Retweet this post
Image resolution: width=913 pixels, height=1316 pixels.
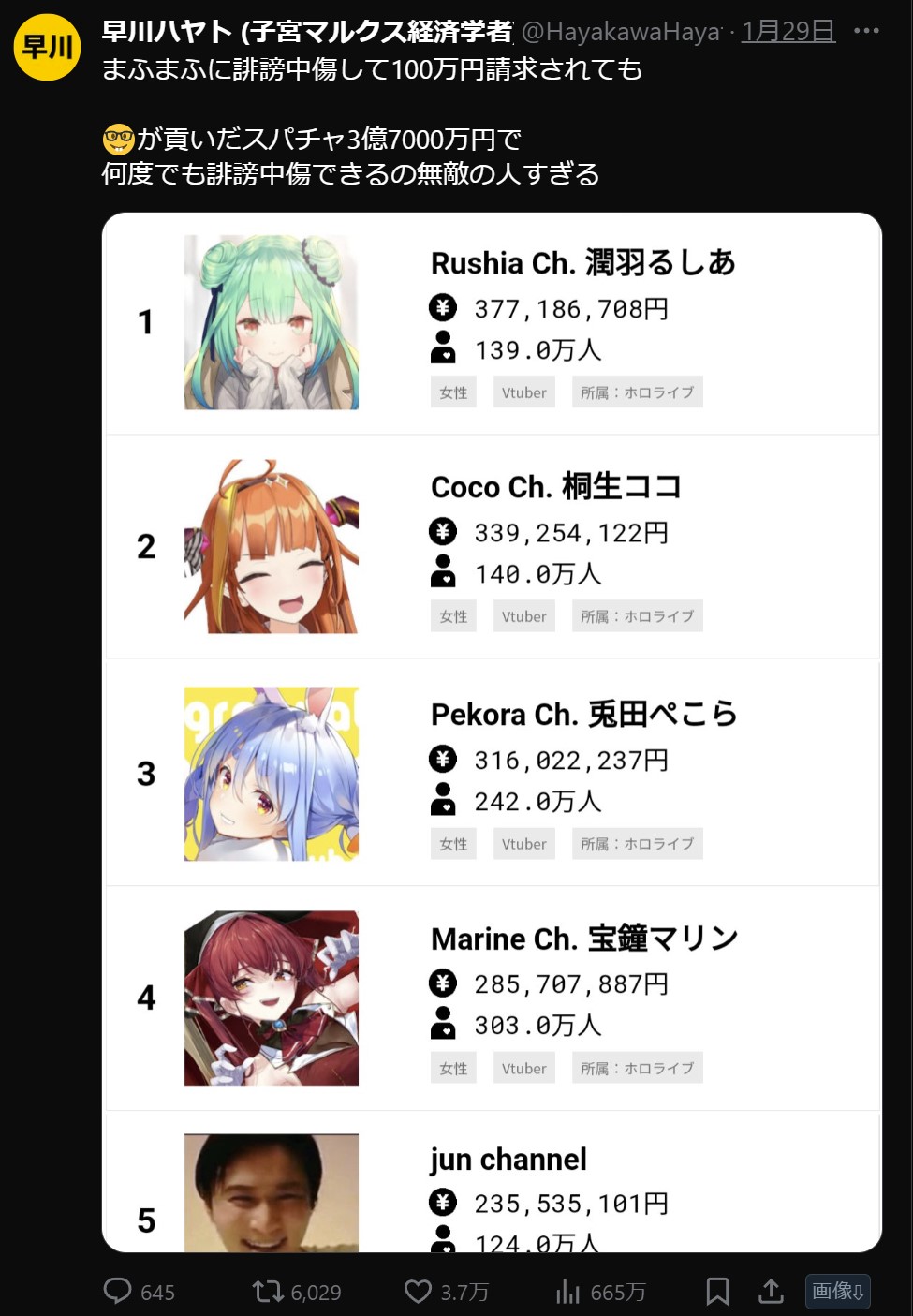[x=269, y=1292]
